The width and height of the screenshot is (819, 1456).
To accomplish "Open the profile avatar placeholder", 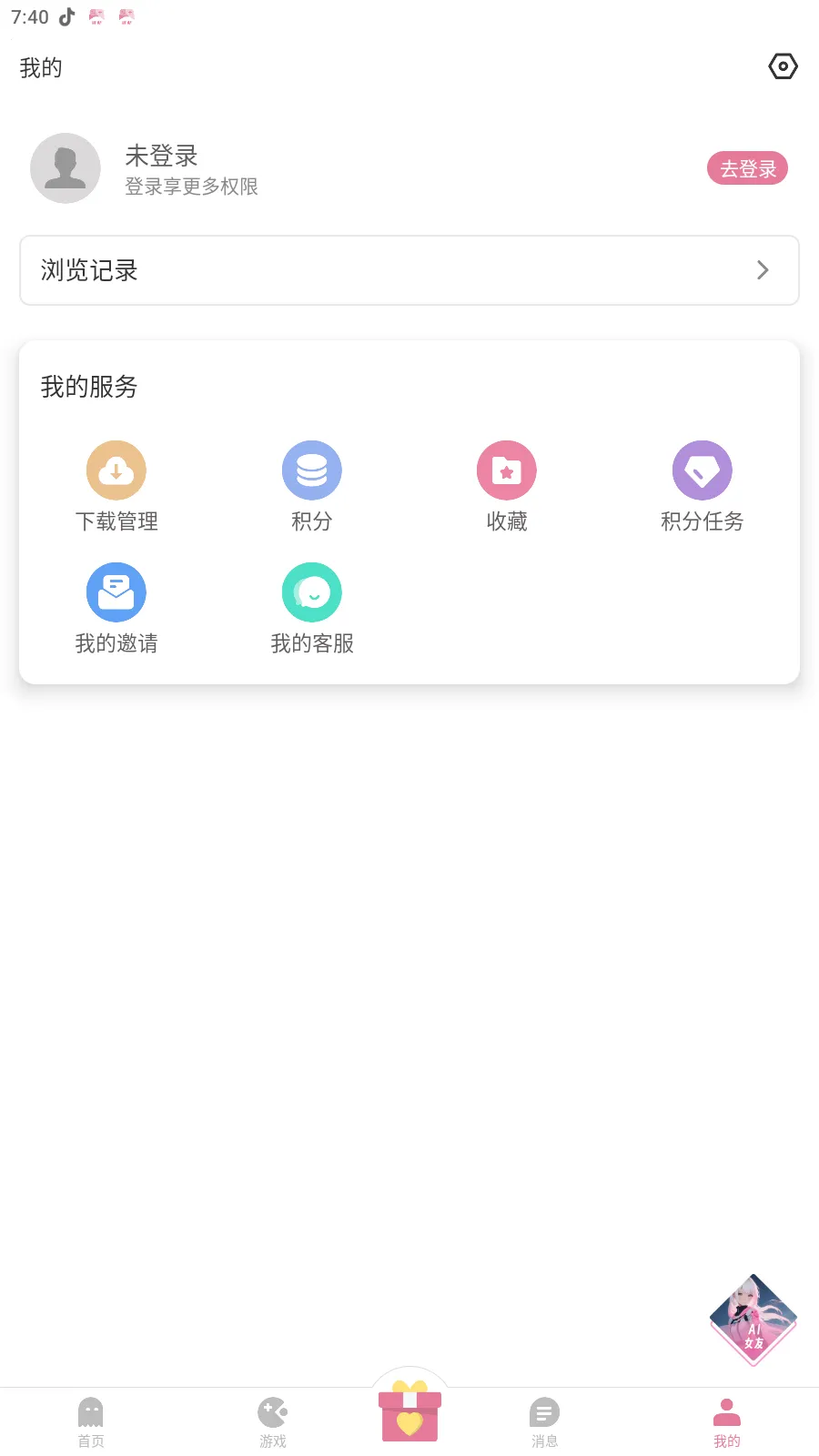I will pos(66,168).
